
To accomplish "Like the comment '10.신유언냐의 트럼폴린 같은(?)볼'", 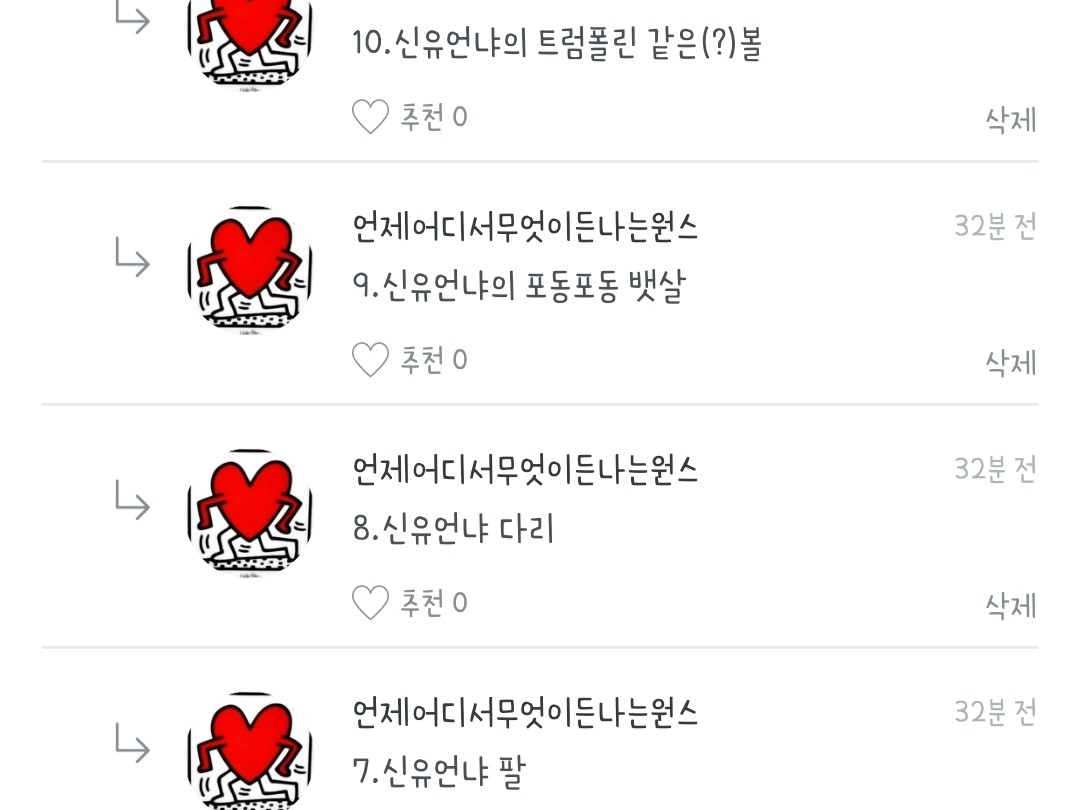I will pos(371,118).
